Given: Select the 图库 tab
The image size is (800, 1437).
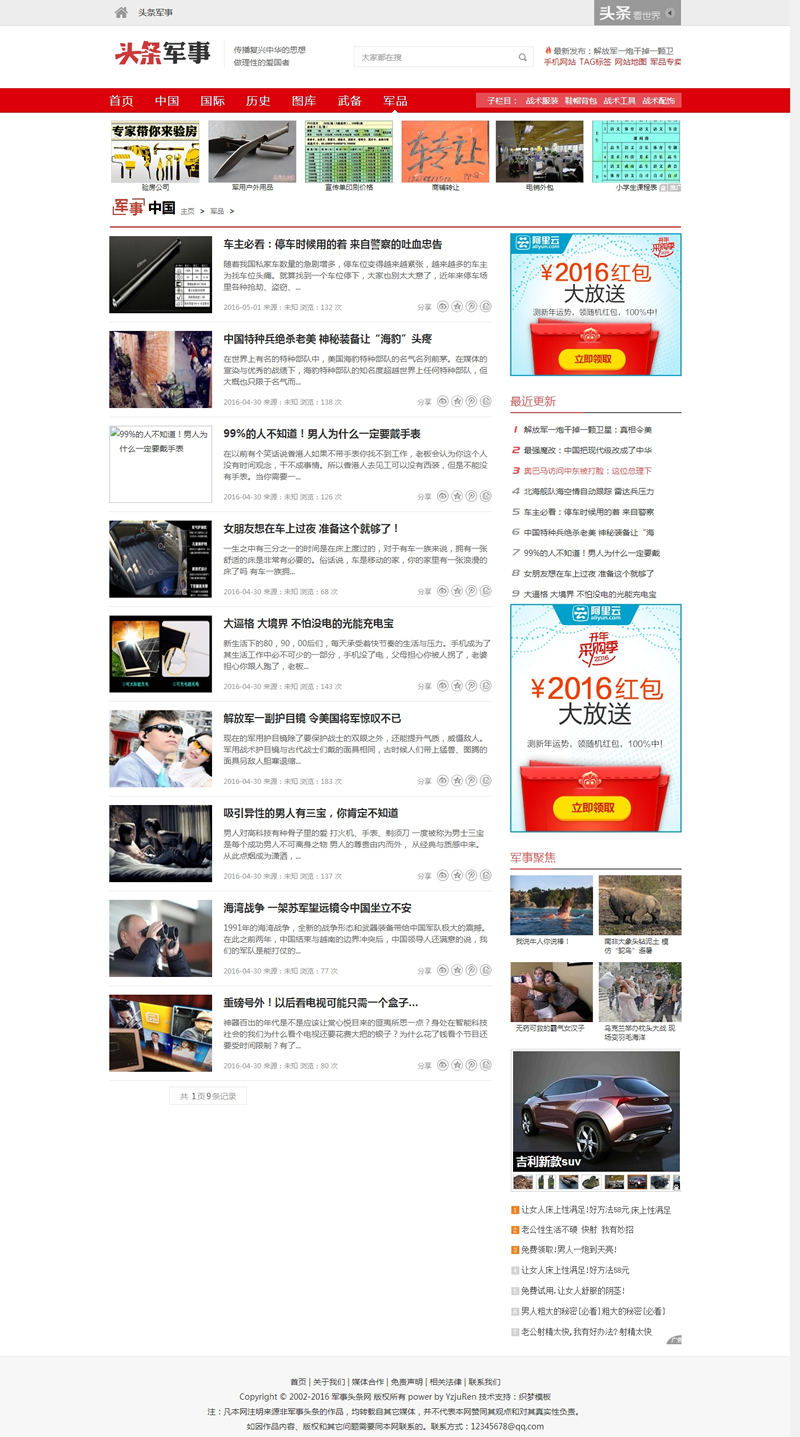Looking at the screenshot, I should tap(304, 101).
